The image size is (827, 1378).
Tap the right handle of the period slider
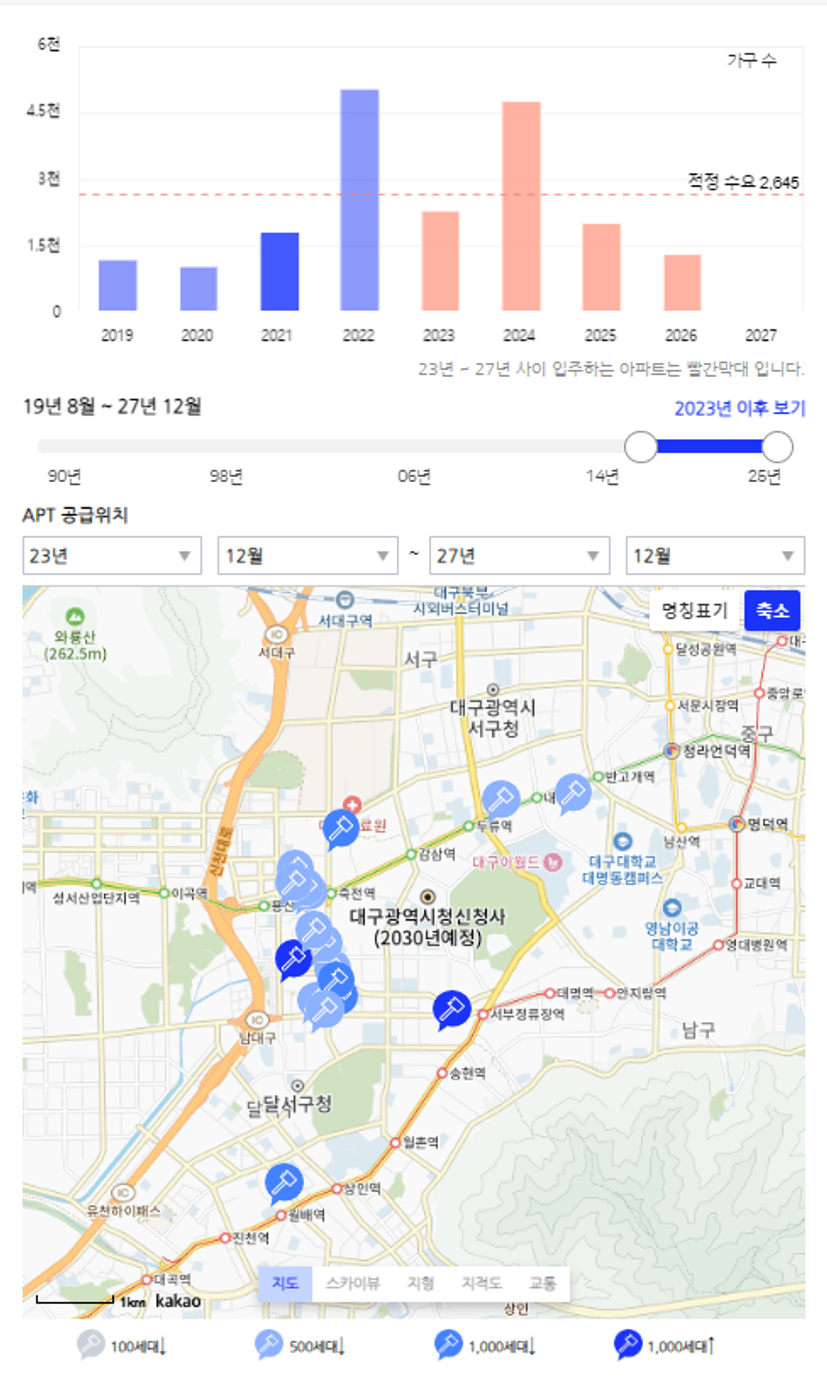(777, 447)
